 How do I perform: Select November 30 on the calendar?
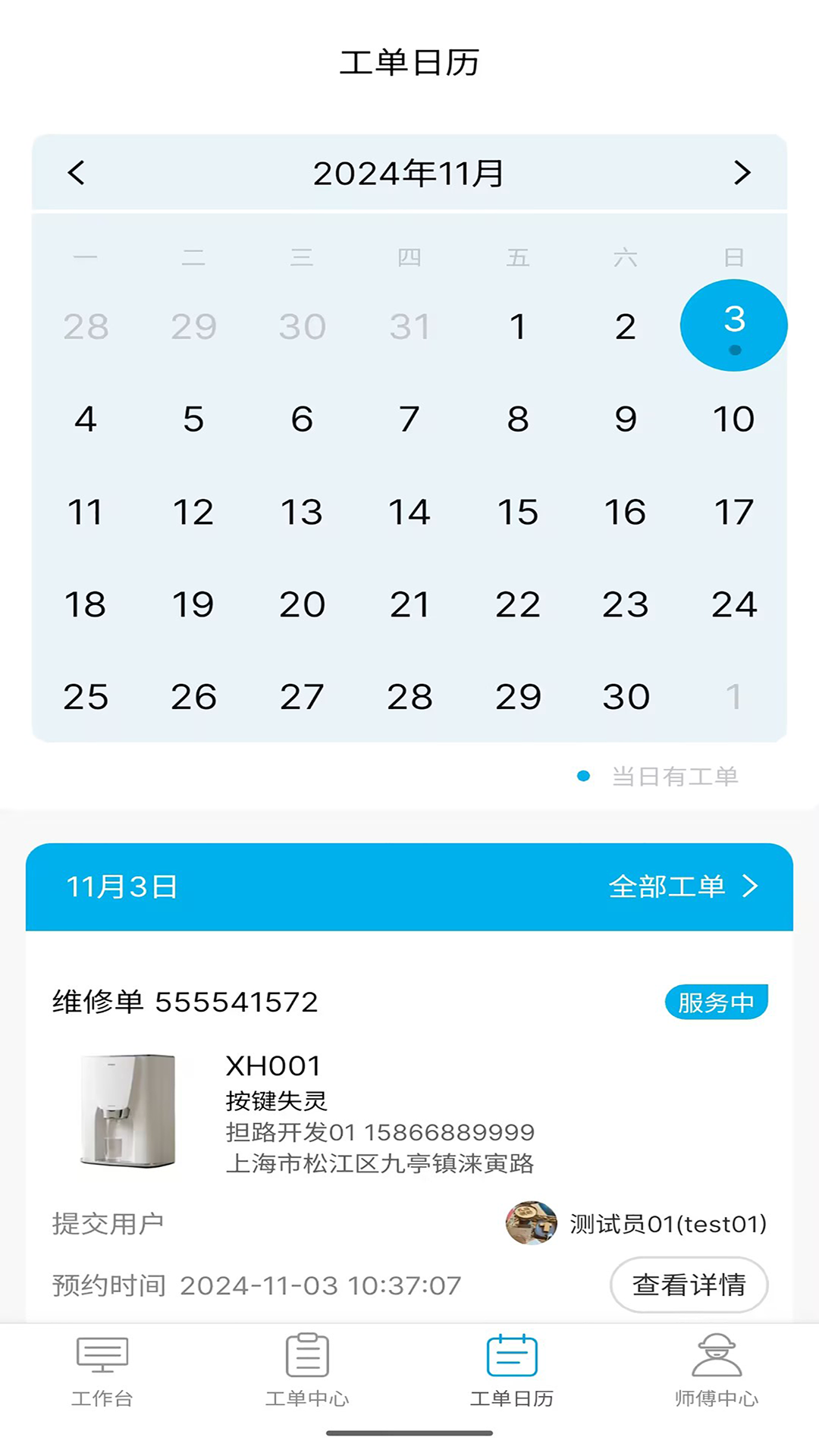point(626,697)
